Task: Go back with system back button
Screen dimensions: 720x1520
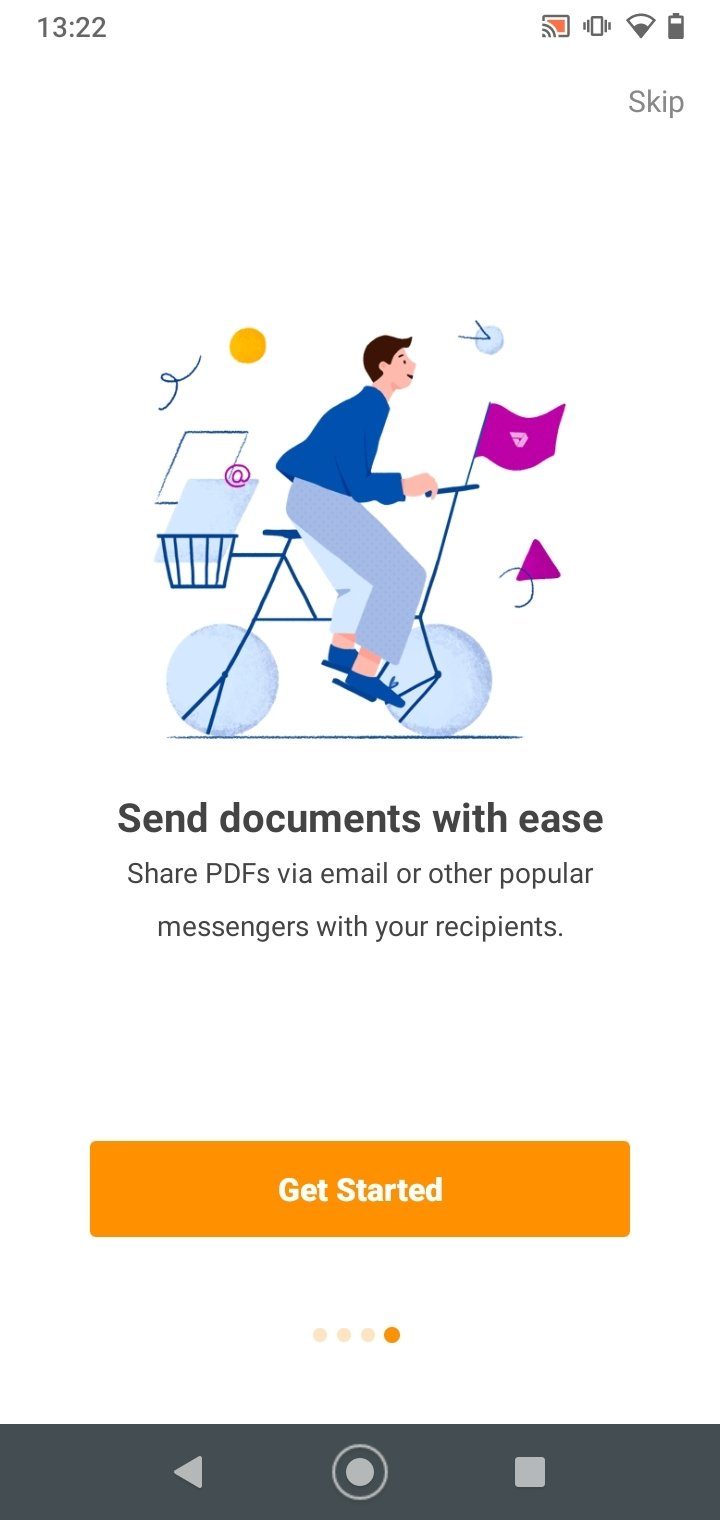Action: click(188, 1471)
